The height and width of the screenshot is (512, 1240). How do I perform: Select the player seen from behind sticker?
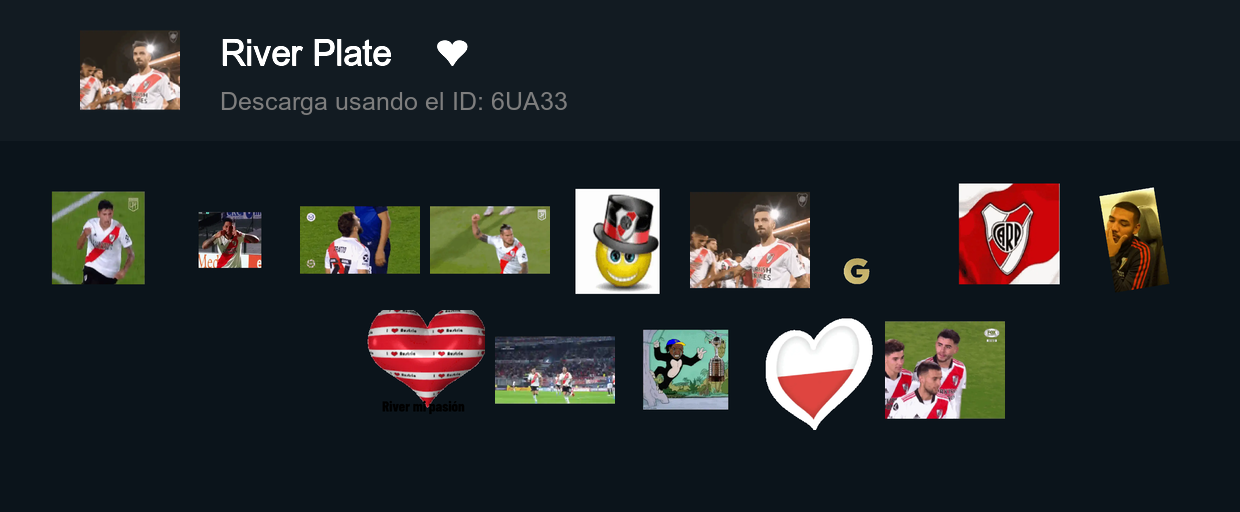point(359,240)
